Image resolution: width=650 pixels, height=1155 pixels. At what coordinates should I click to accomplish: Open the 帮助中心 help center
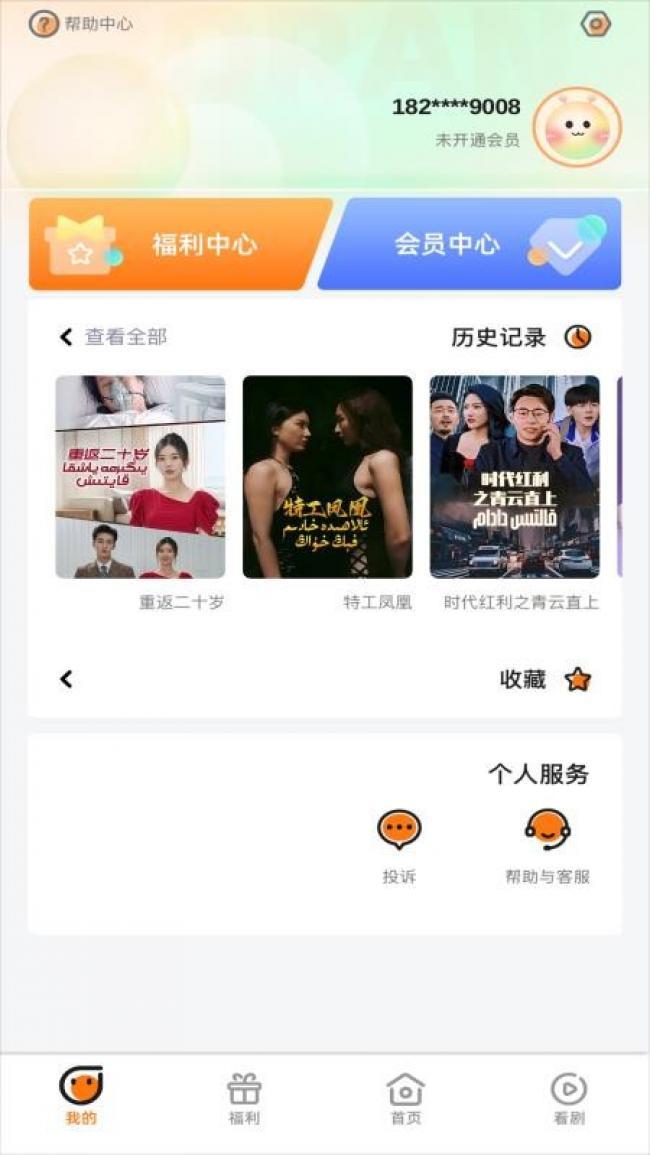[x=82, y=24]
